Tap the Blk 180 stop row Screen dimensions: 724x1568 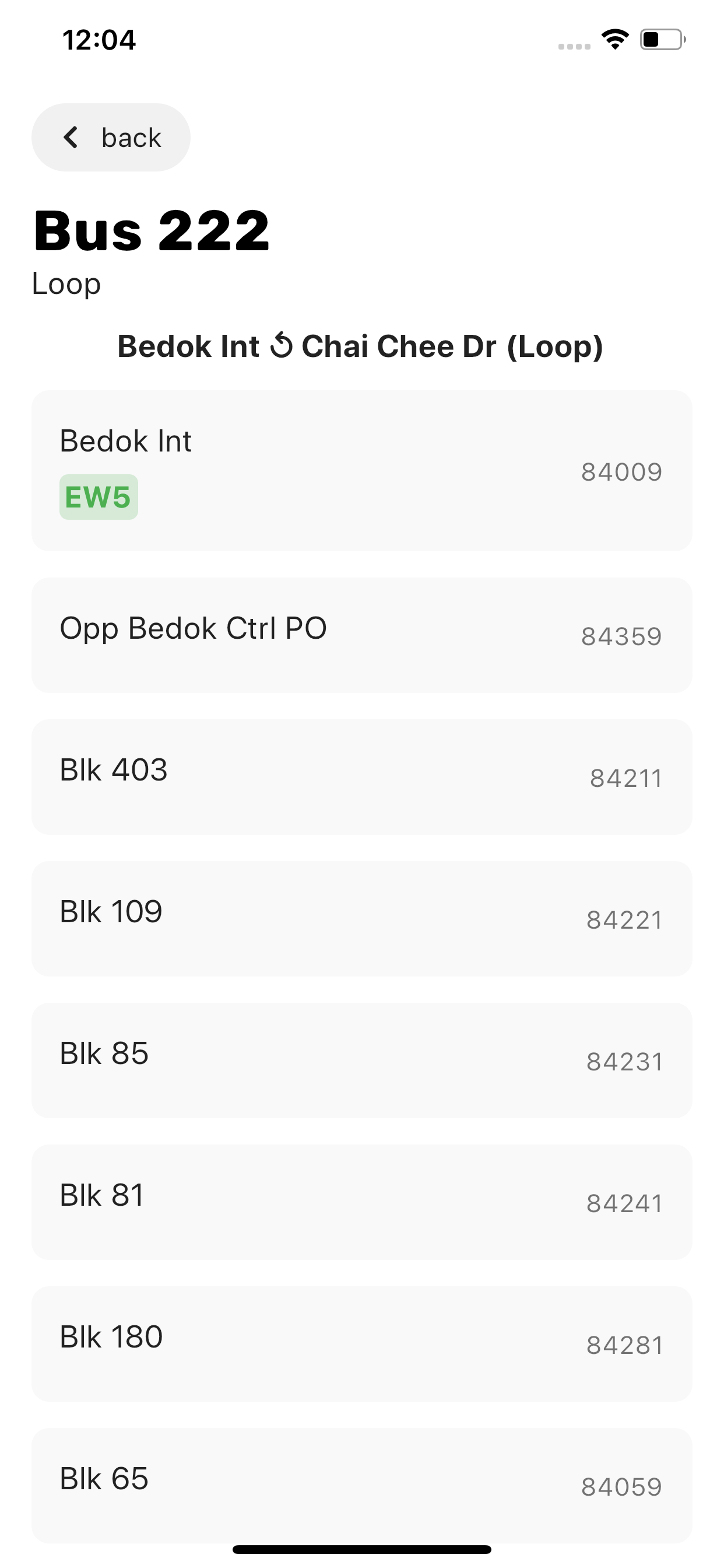click(361, 1344)
